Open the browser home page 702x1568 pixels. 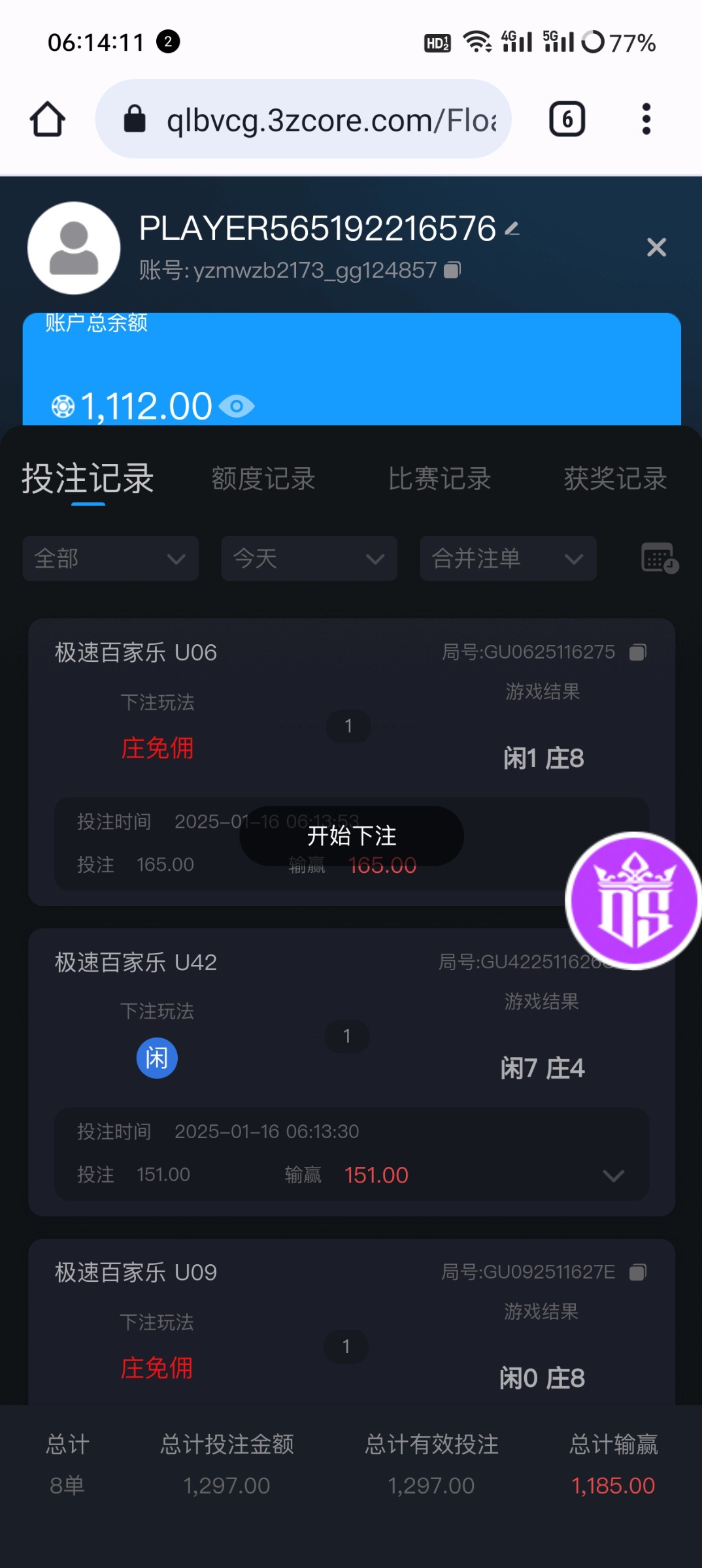[48, 120]
